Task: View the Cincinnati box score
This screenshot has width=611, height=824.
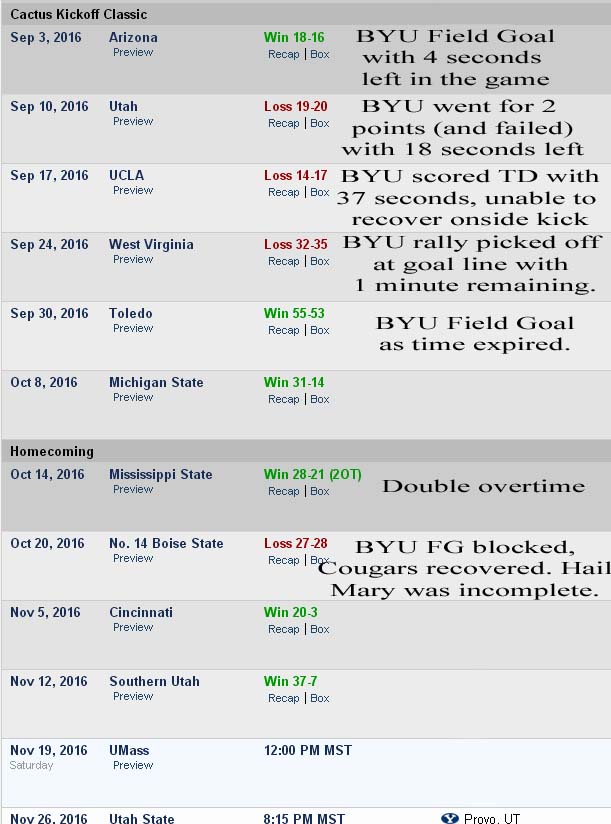Action: 320,630
